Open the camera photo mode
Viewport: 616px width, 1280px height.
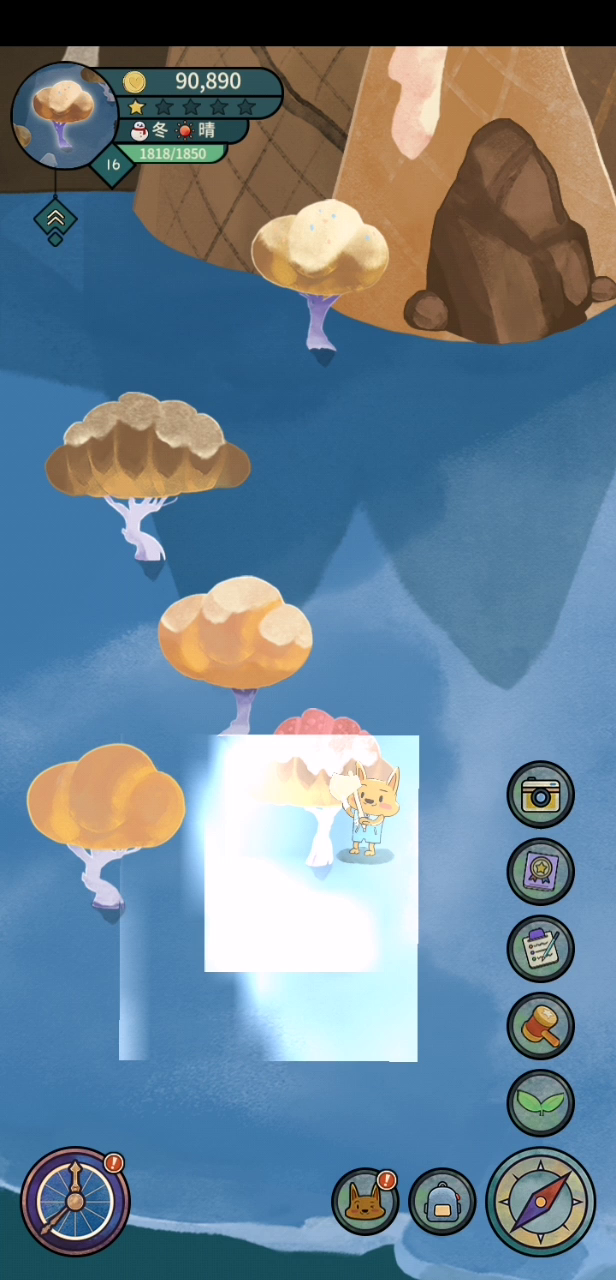click(x=541, y=795)
